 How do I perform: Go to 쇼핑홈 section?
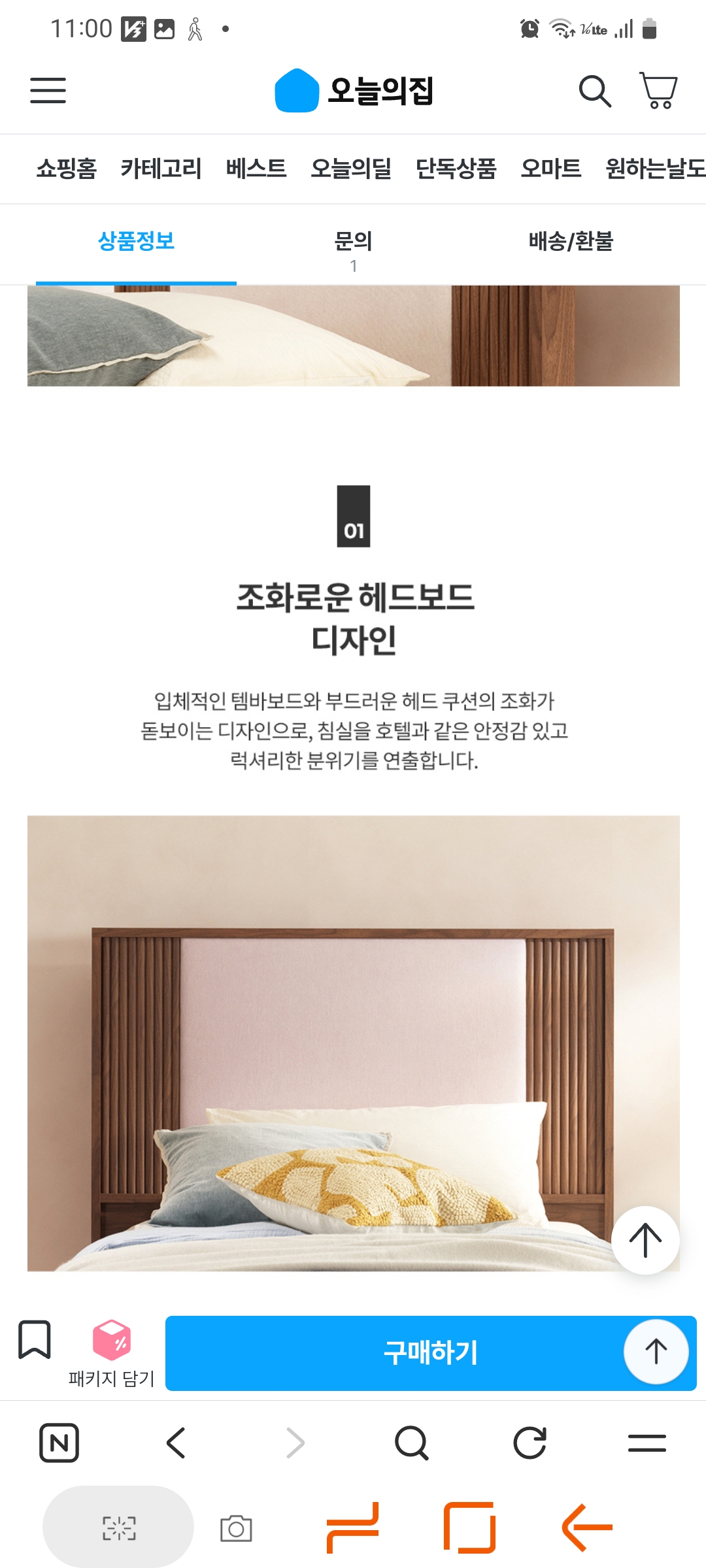click(x=66, y=169)
